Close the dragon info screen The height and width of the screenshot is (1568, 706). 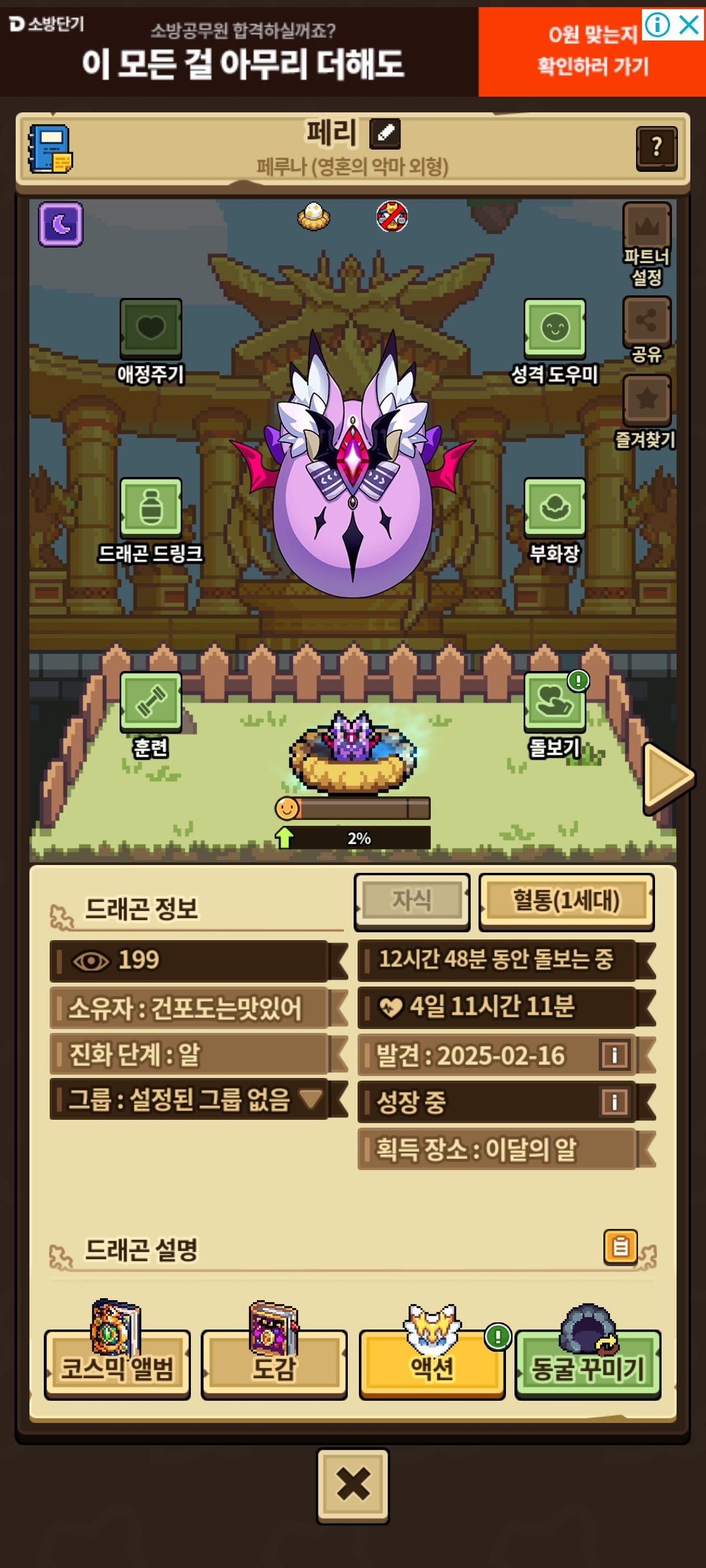point(353,1486)
